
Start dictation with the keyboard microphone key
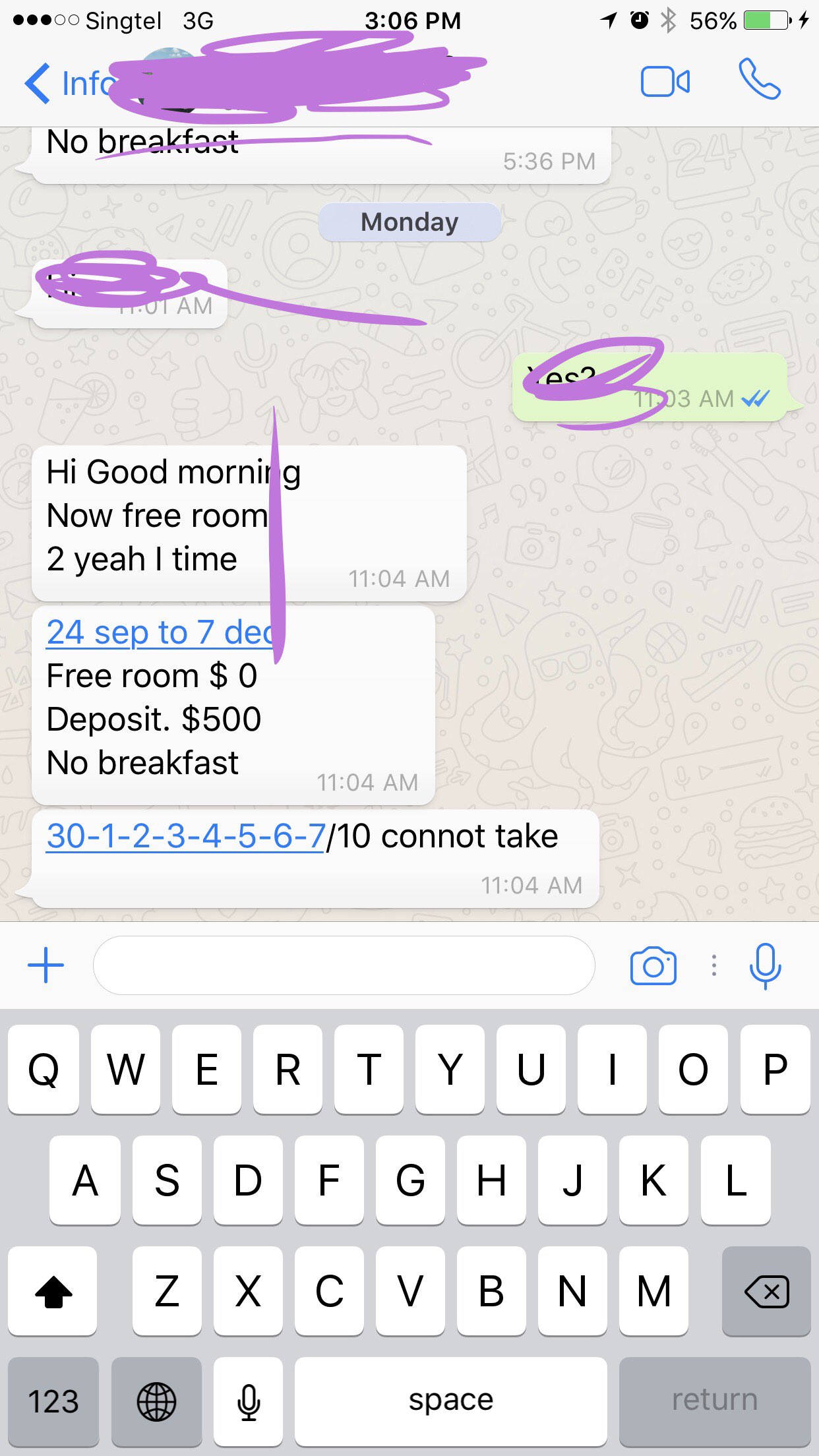(249, 1401)
